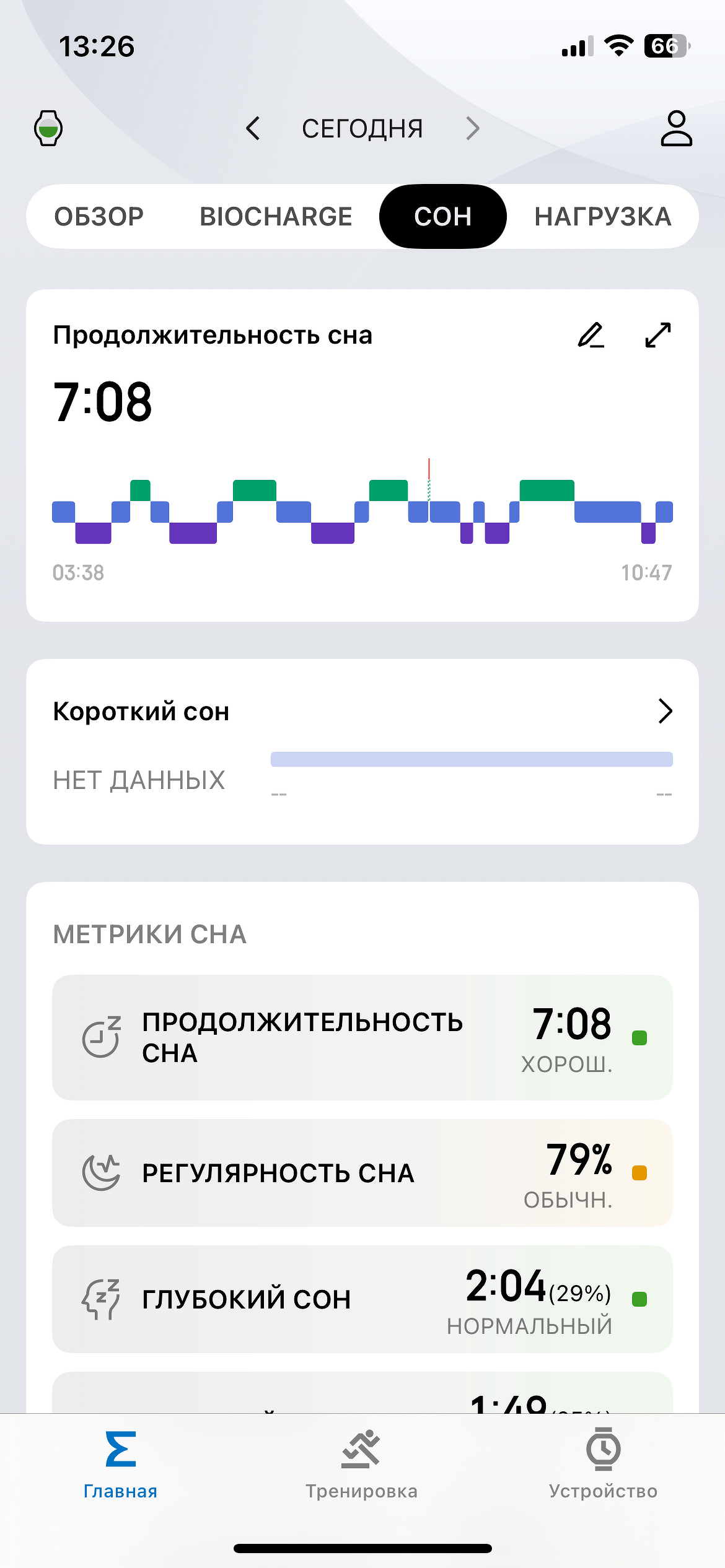This screenshot has width=725, height=1568.
Task: Open the РЕГУЛЯРНОСТЬ СНА metric
Action: click(x=362, y=1172)
